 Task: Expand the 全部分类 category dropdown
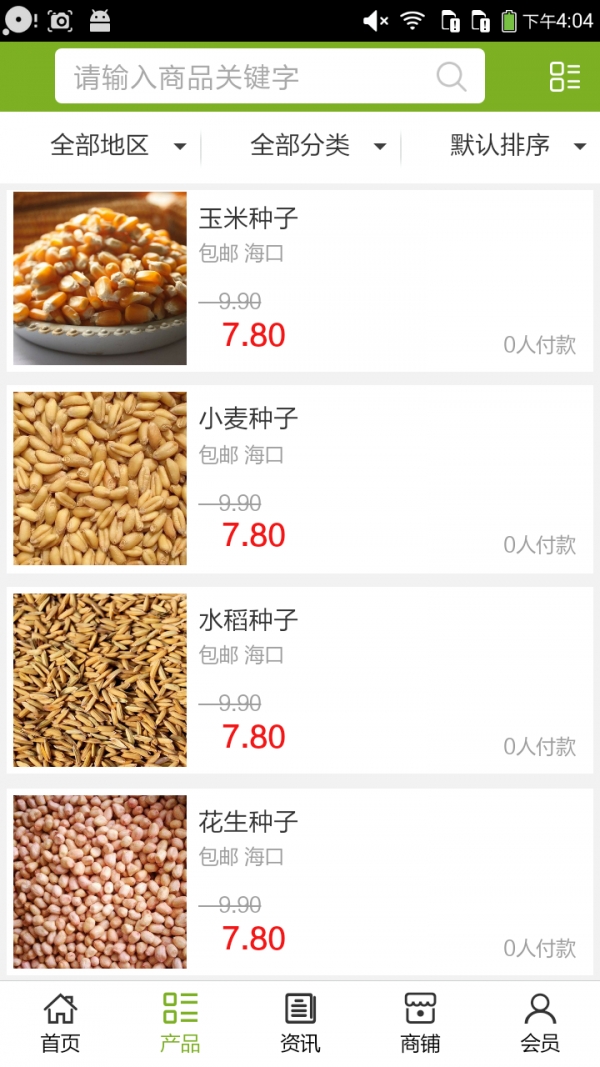click(318, 146)
